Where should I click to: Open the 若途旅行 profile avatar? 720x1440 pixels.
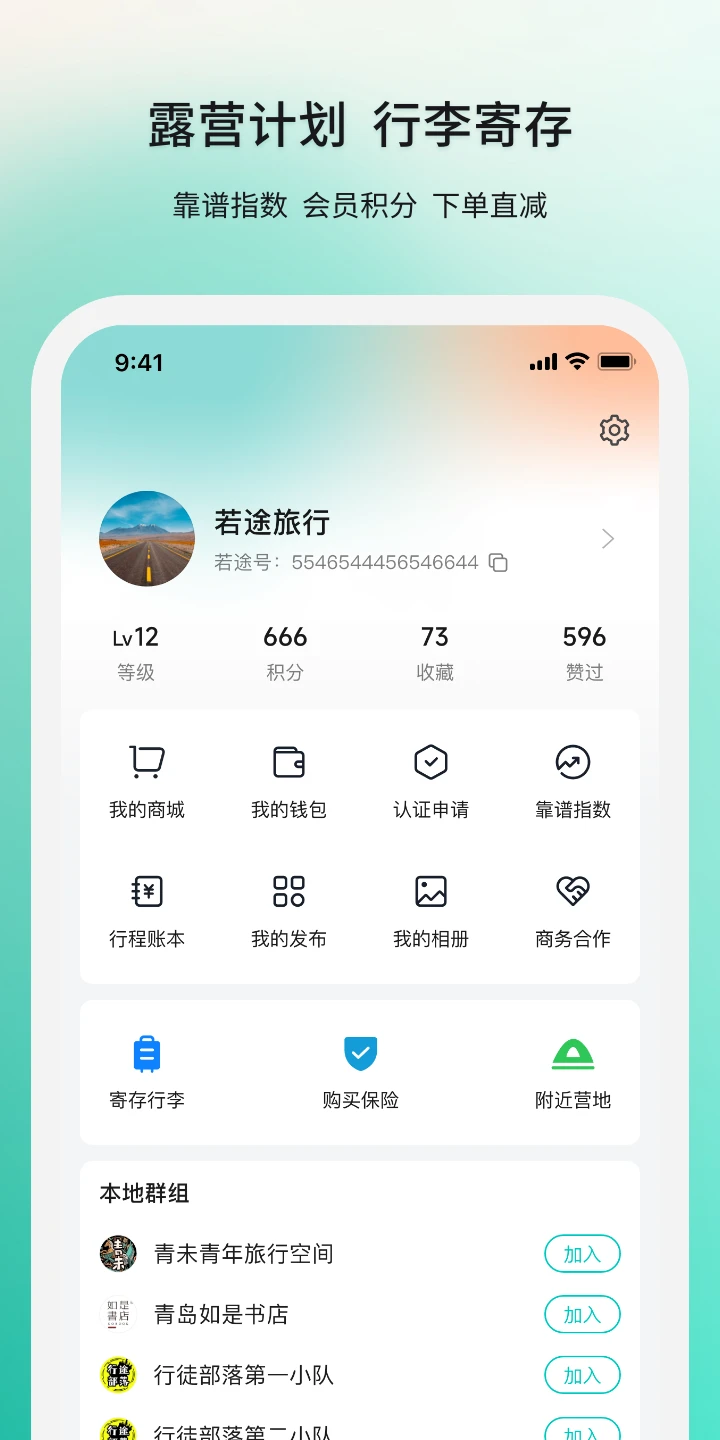pos(147,538)
